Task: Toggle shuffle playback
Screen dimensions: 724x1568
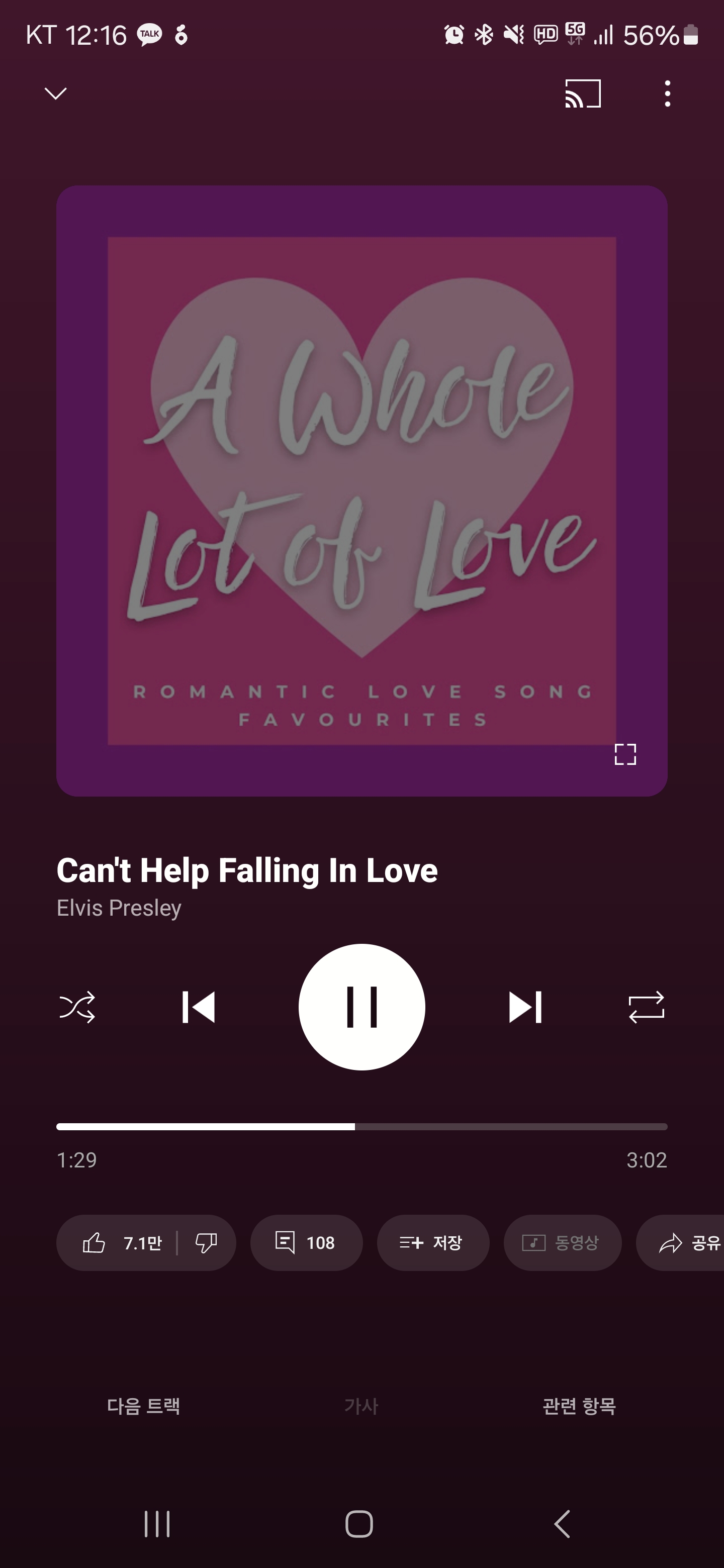Action: (77, 1007)
